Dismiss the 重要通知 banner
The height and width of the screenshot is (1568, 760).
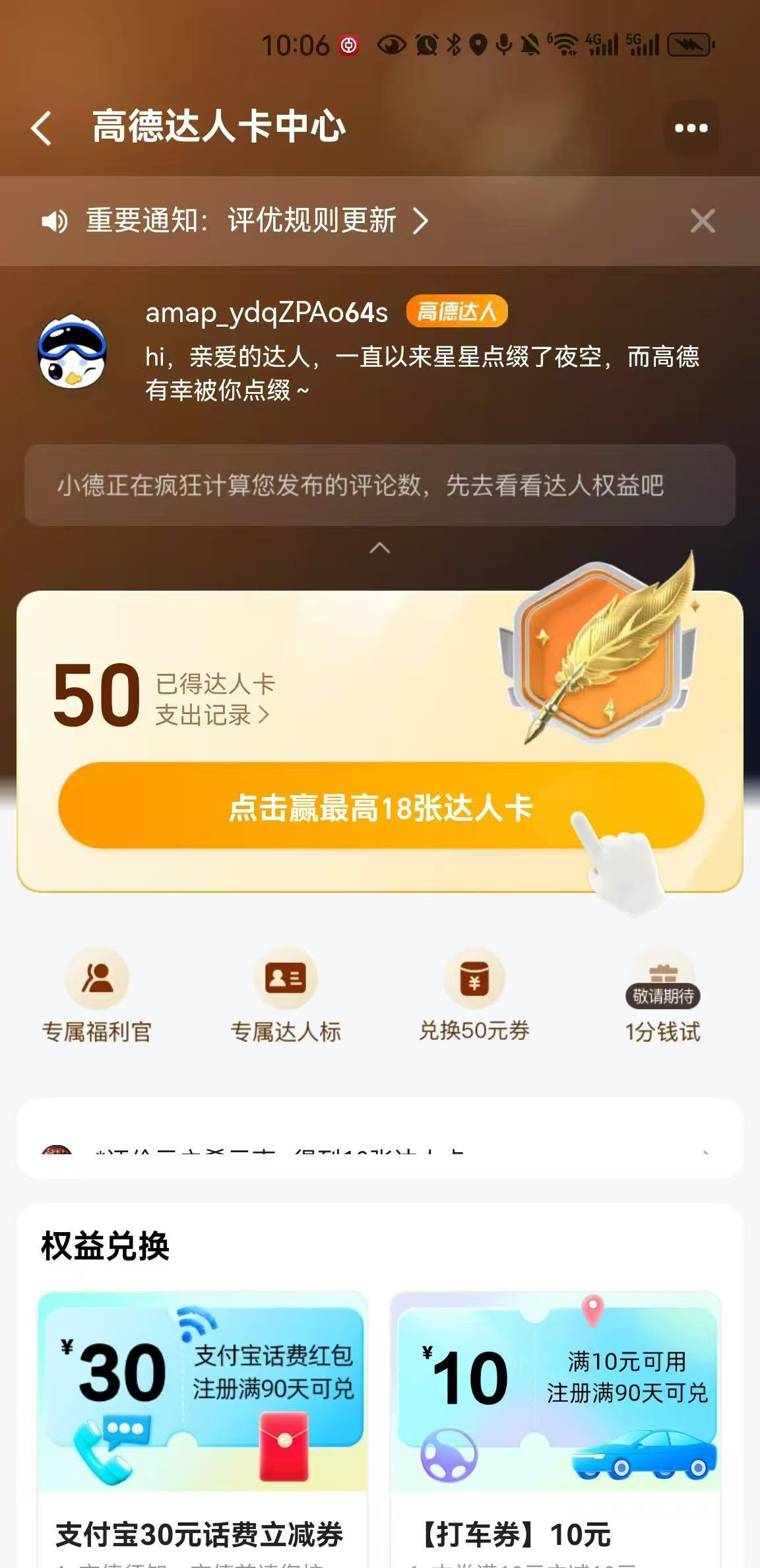coord(702,221)
